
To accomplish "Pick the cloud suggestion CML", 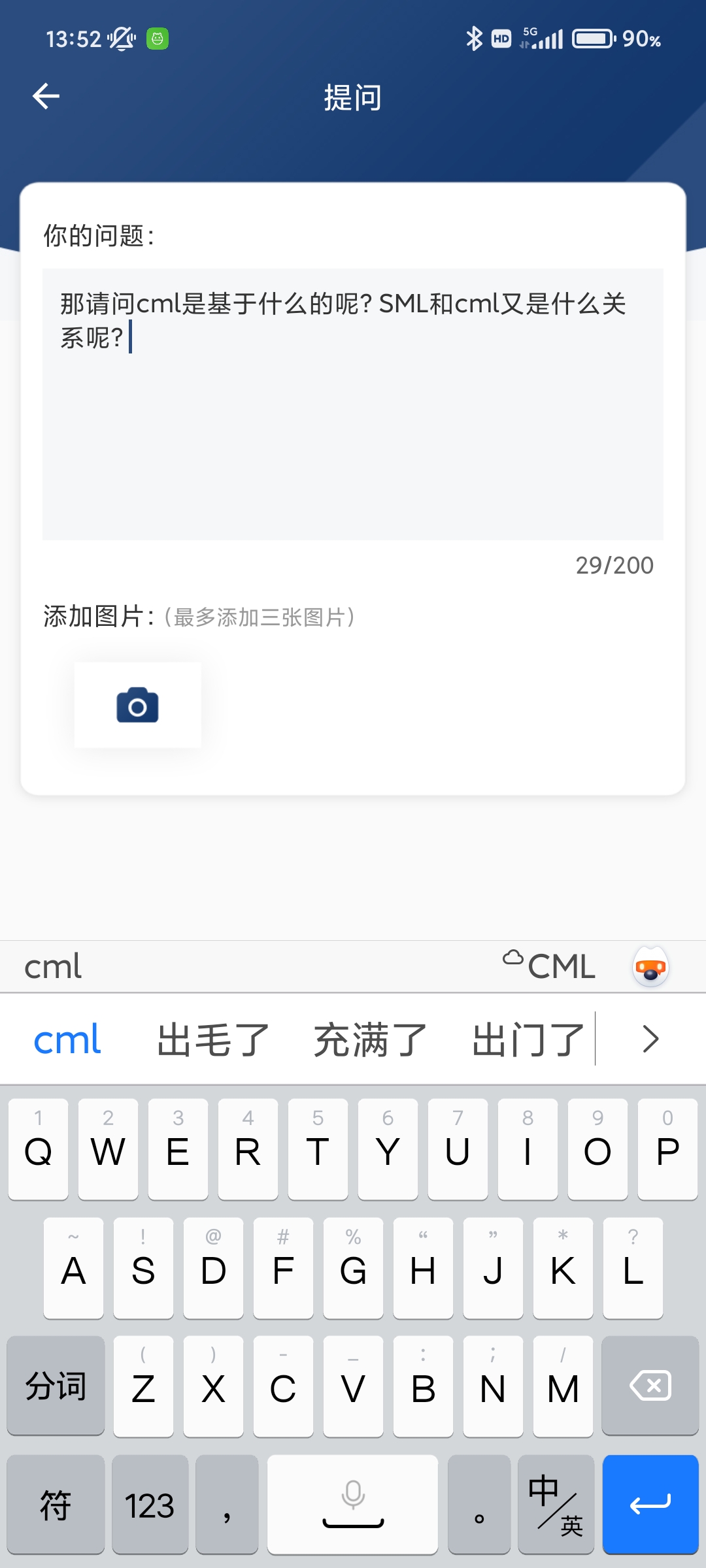I will coord(550,966).
